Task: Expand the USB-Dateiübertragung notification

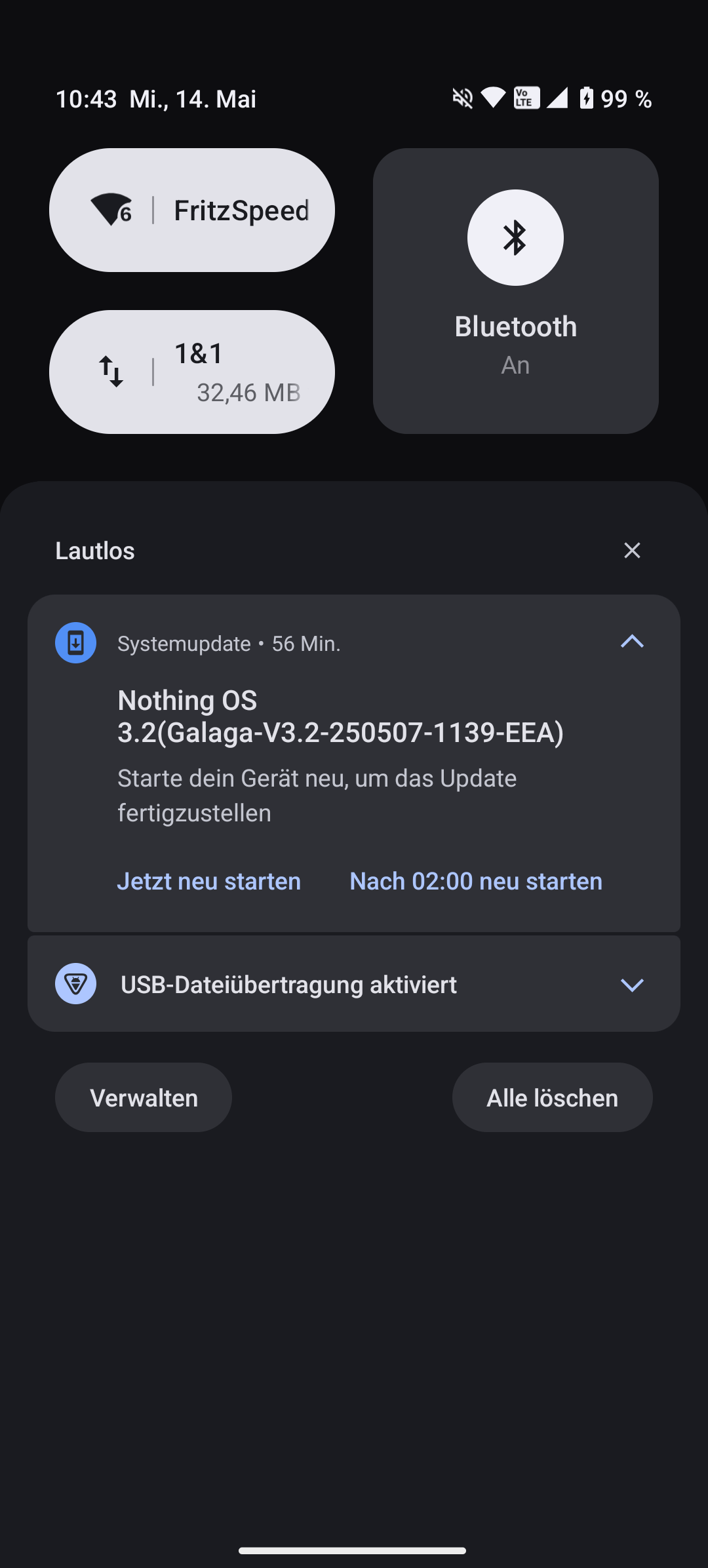Action: coord(632,985)
